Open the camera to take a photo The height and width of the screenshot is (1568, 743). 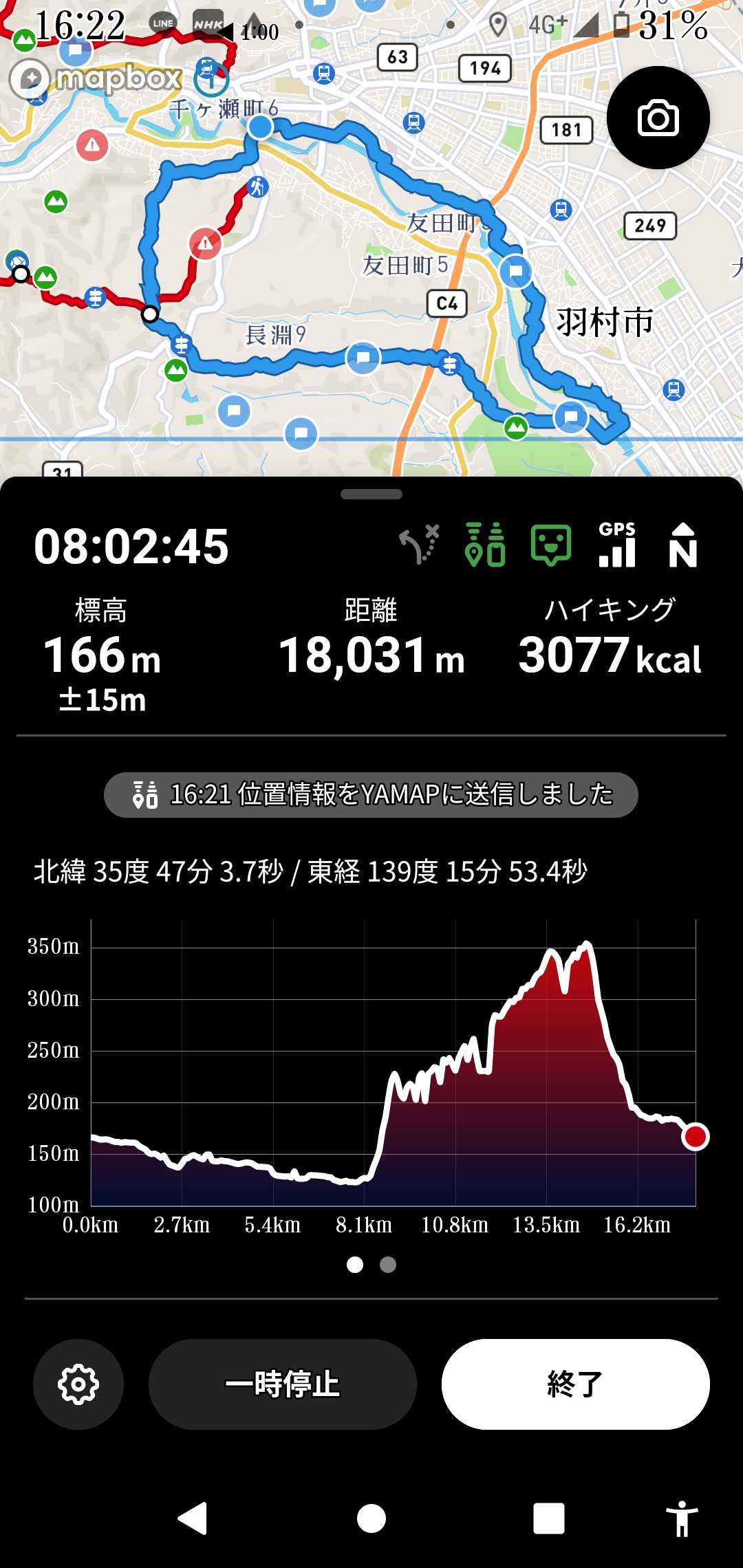(658, 118)
